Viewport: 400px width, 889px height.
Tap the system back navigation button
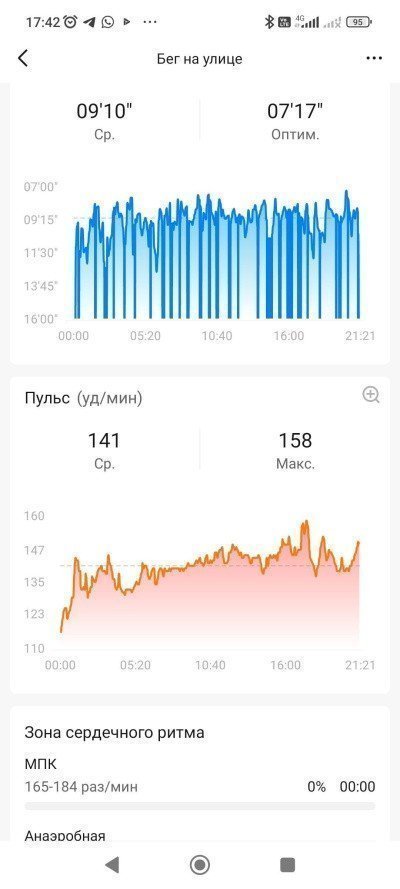(x=112, y=864)
